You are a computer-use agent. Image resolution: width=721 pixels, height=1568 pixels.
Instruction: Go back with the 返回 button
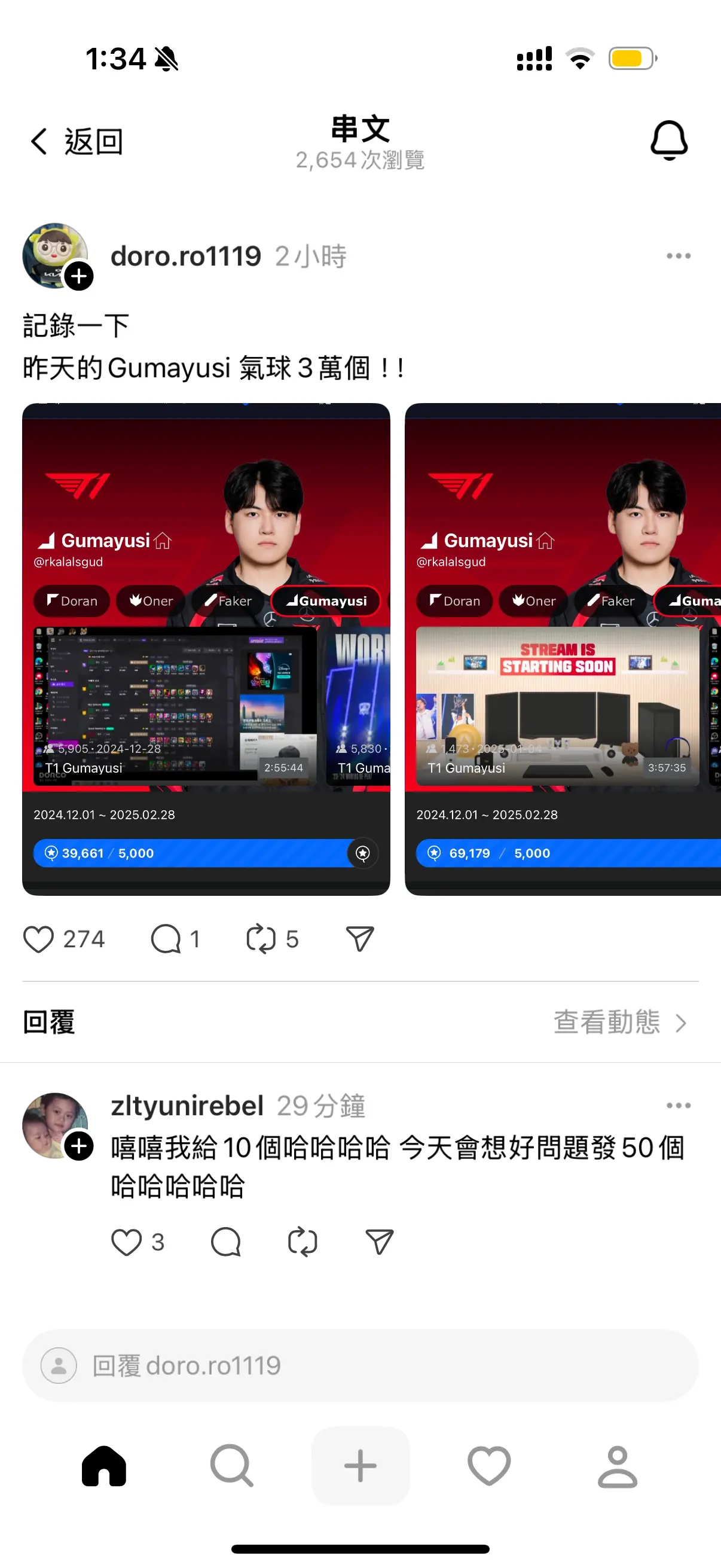pyautogui.click(x=77, y=141)
